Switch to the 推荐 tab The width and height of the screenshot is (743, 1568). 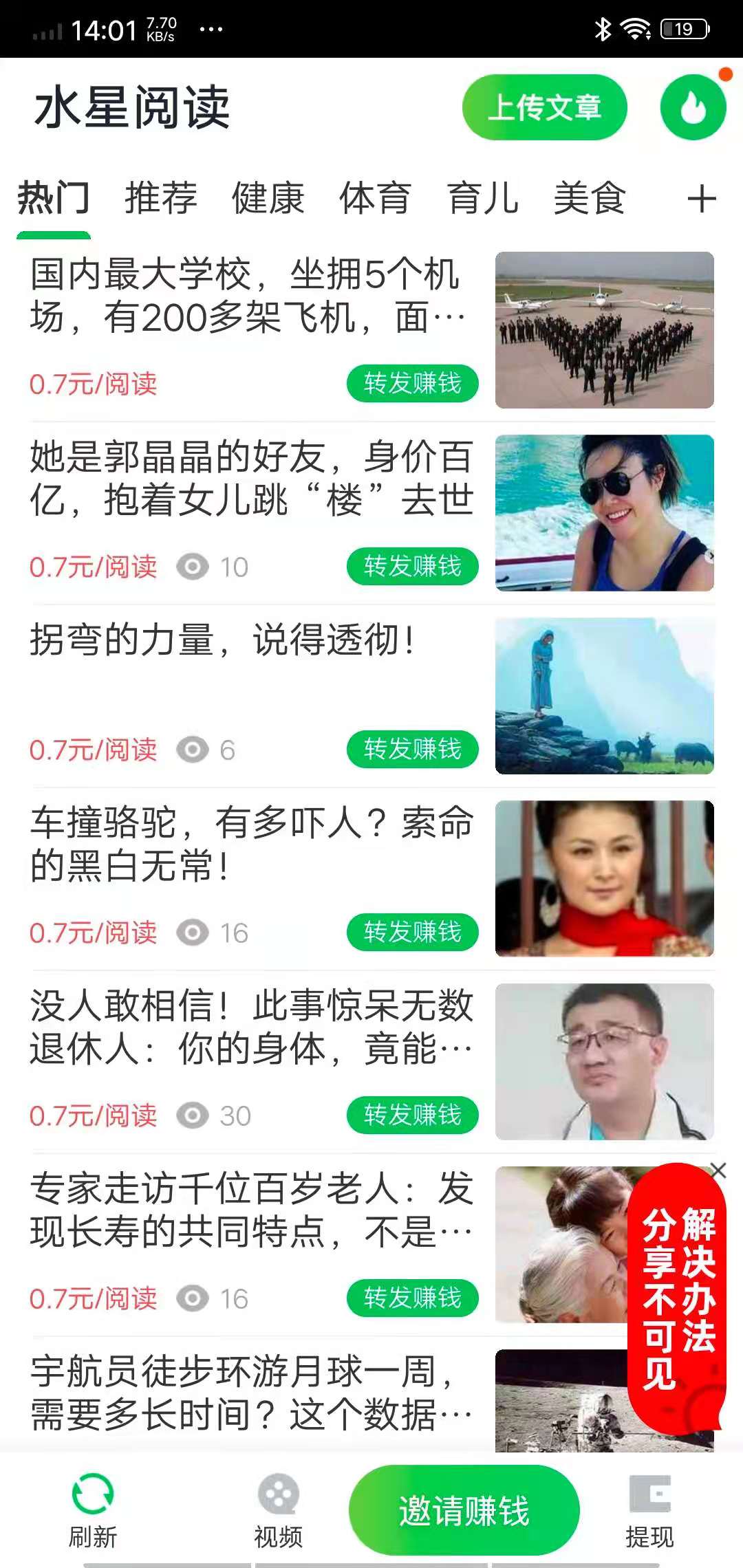[160, 199]
